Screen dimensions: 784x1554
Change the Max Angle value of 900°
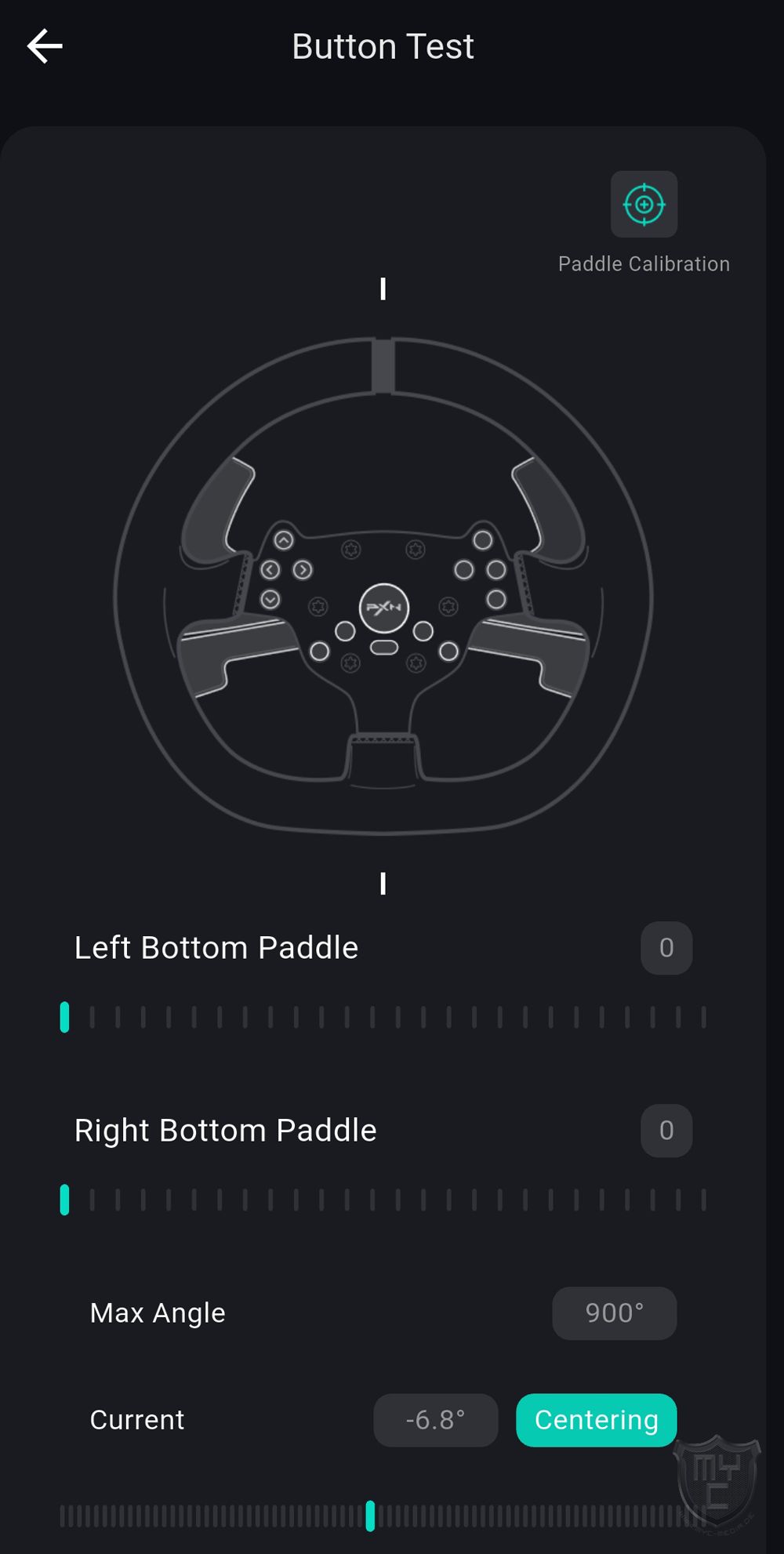click(614, 1313)
